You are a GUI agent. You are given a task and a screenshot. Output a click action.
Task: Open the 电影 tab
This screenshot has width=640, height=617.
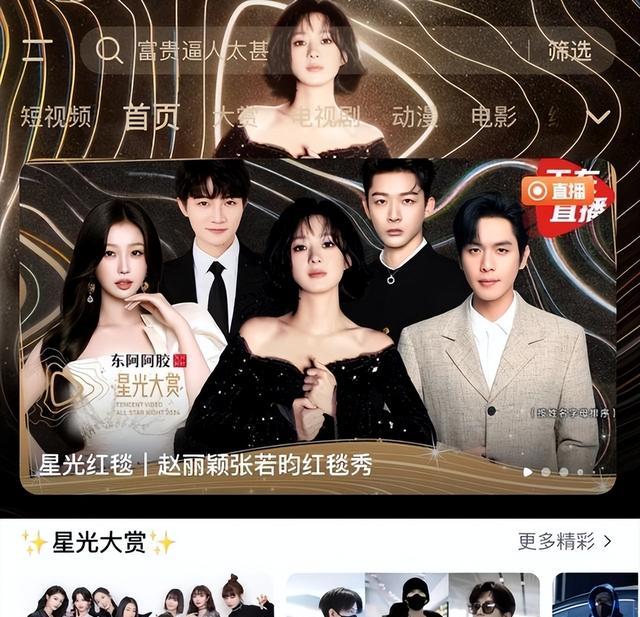coord(494,117)
